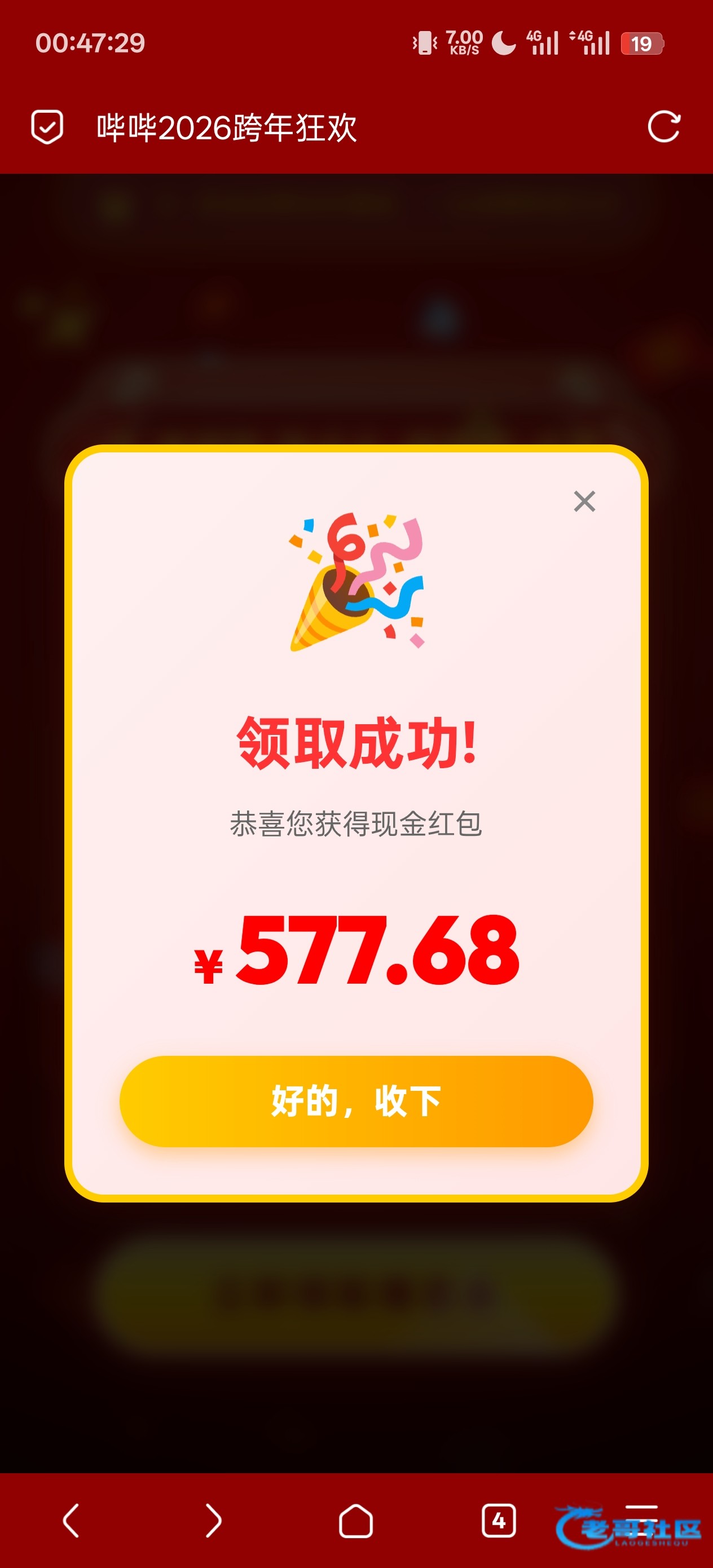Open the site security shield icon
713x1568 pixels.
coord(47,126)
